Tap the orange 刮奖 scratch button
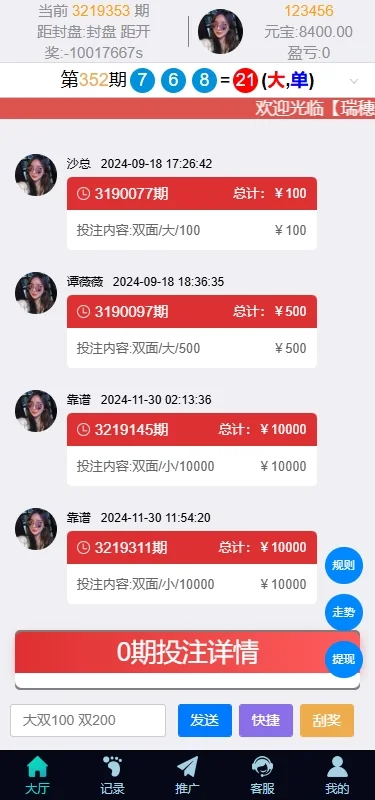 [327, 720]
